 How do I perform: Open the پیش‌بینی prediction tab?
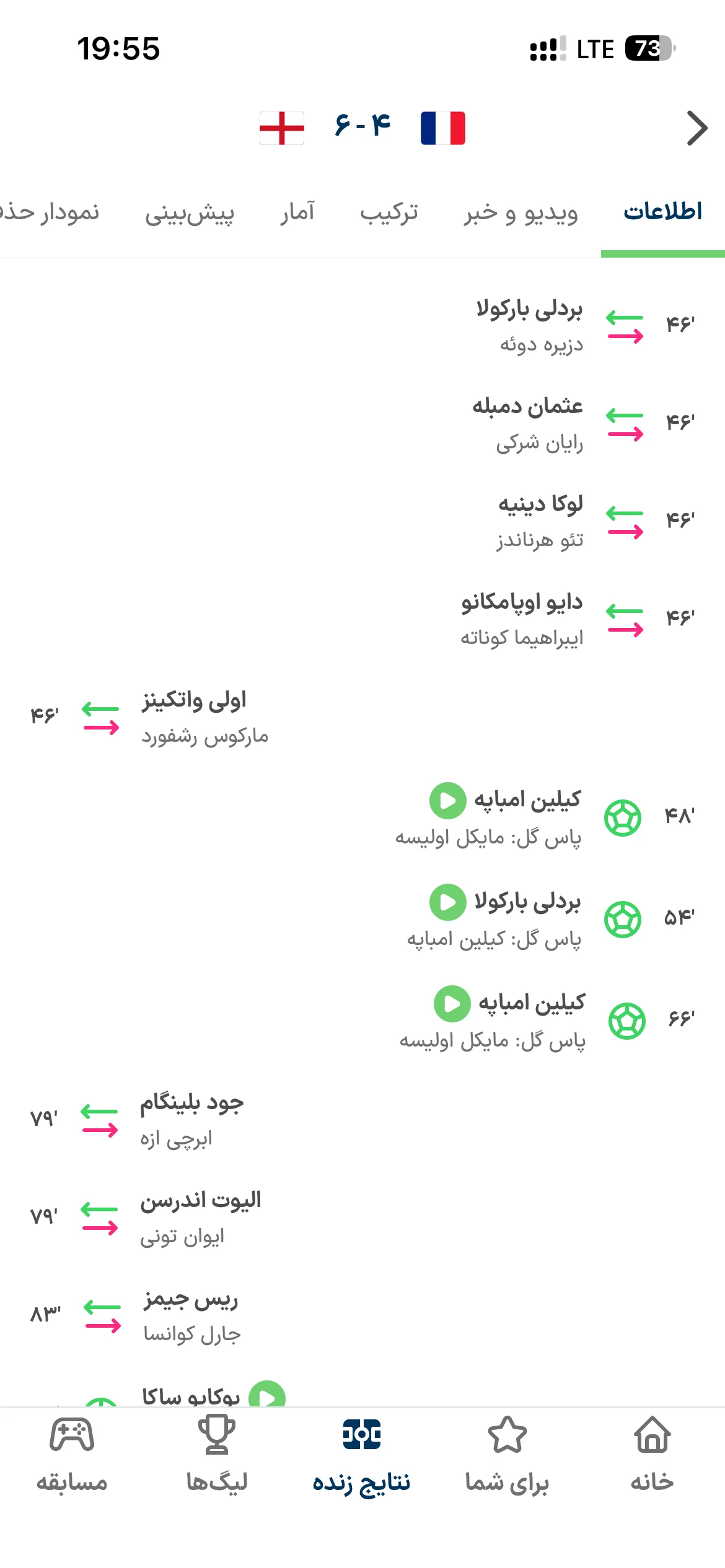coord(190,212)
